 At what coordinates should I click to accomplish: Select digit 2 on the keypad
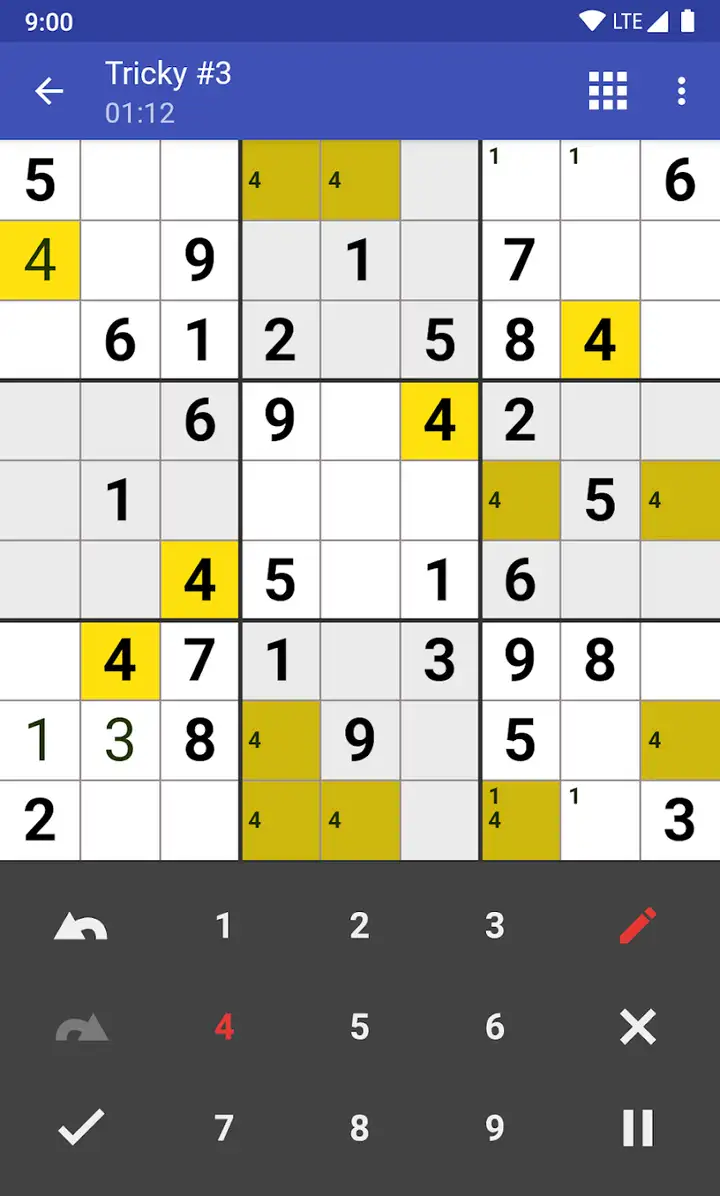[x=359, y=926]
